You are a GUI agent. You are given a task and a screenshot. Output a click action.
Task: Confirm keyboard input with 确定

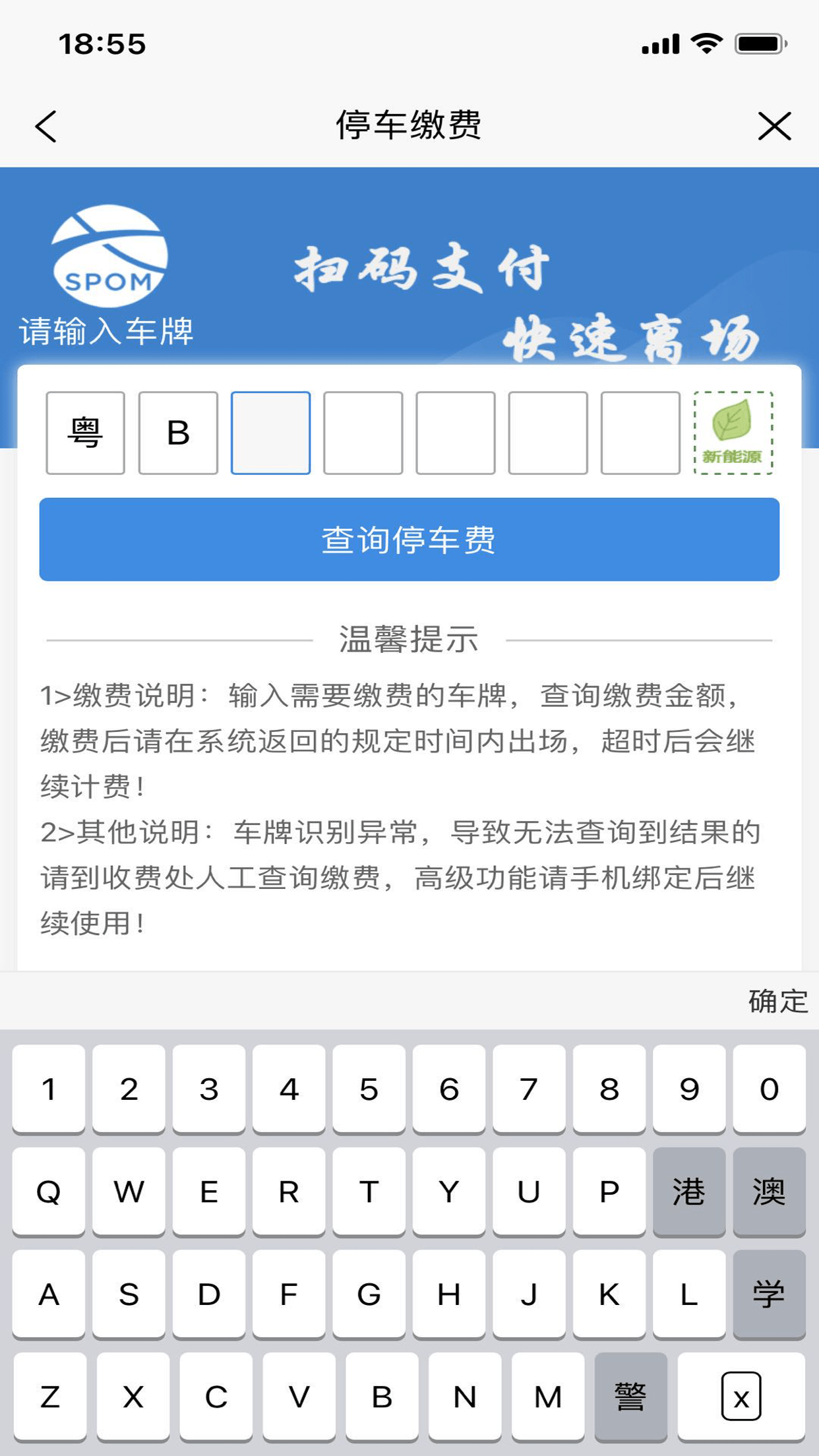pyautogui.click(x=777, y=1001)
